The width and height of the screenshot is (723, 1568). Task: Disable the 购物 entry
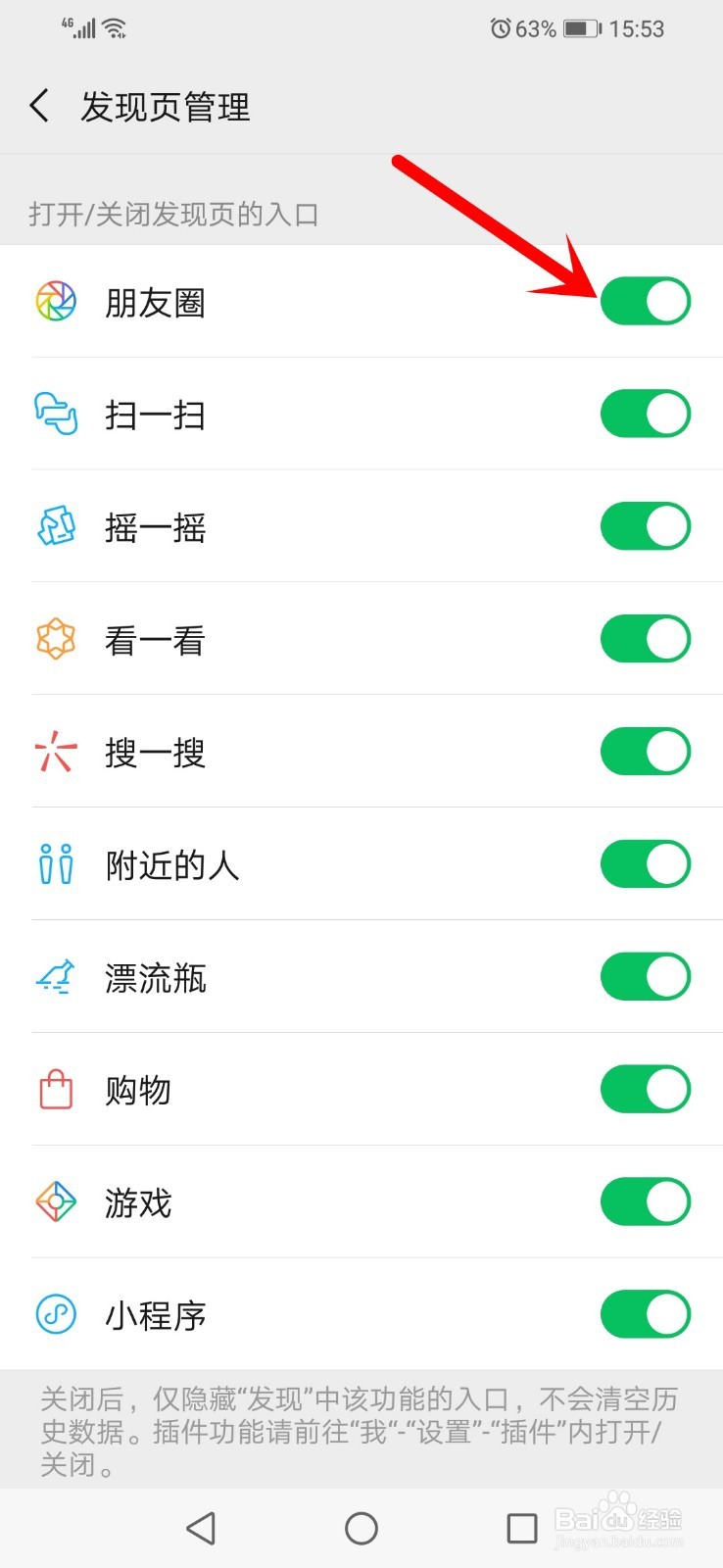pyautogui.click(x=646, y=1090)
